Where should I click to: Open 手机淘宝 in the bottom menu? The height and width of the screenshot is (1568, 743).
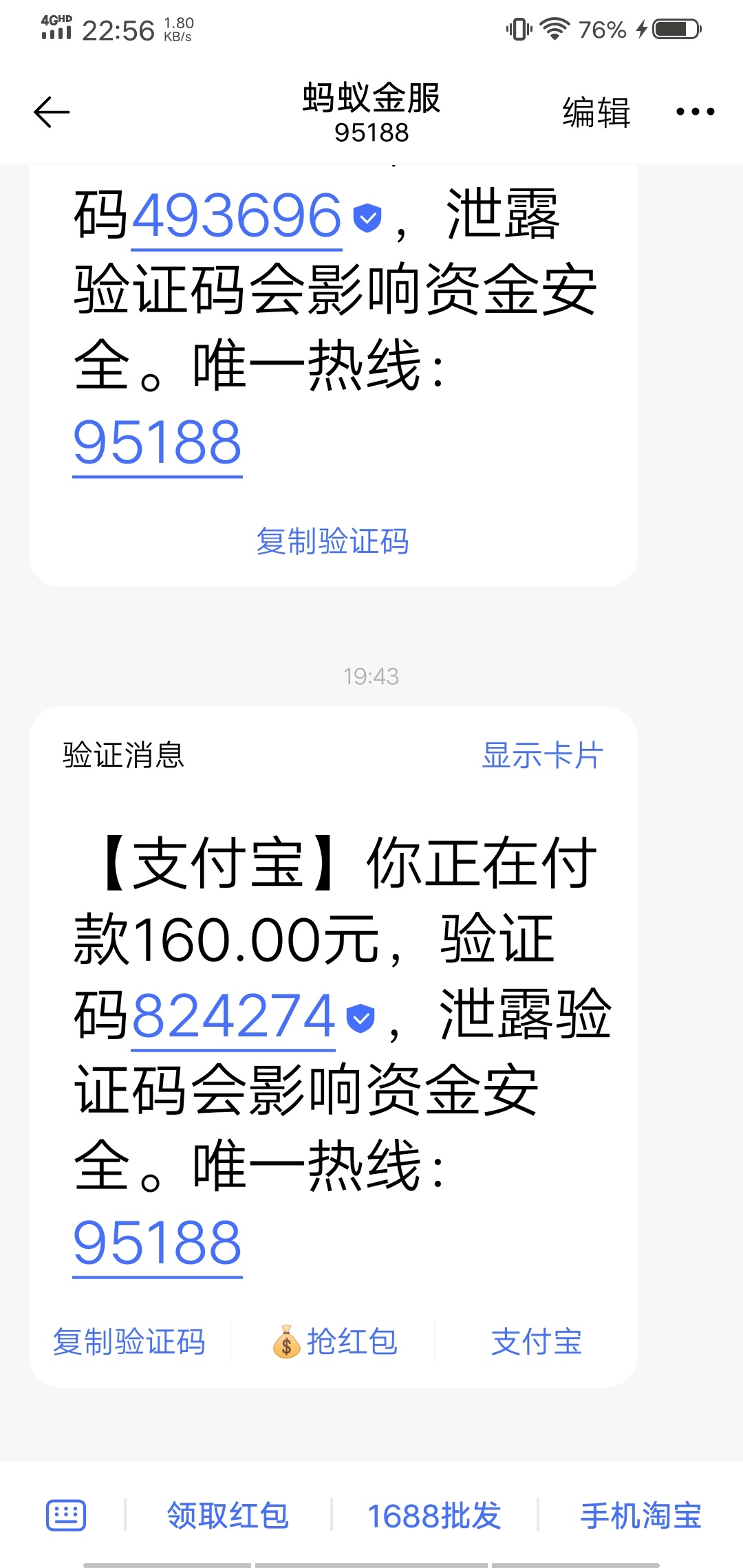pos(640,1516)
